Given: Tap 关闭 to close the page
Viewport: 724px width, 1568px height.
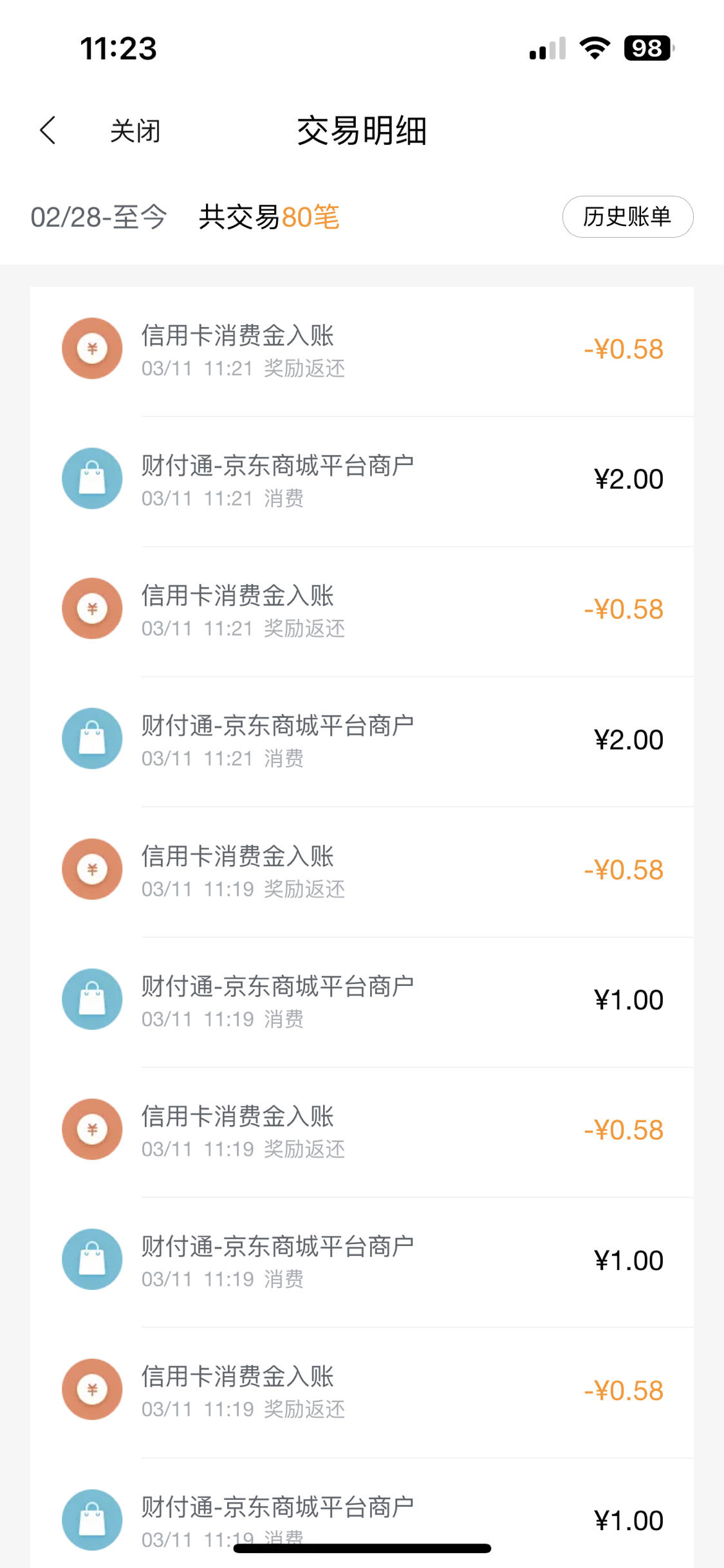Looking at the screenshot, I should point(135,131).
